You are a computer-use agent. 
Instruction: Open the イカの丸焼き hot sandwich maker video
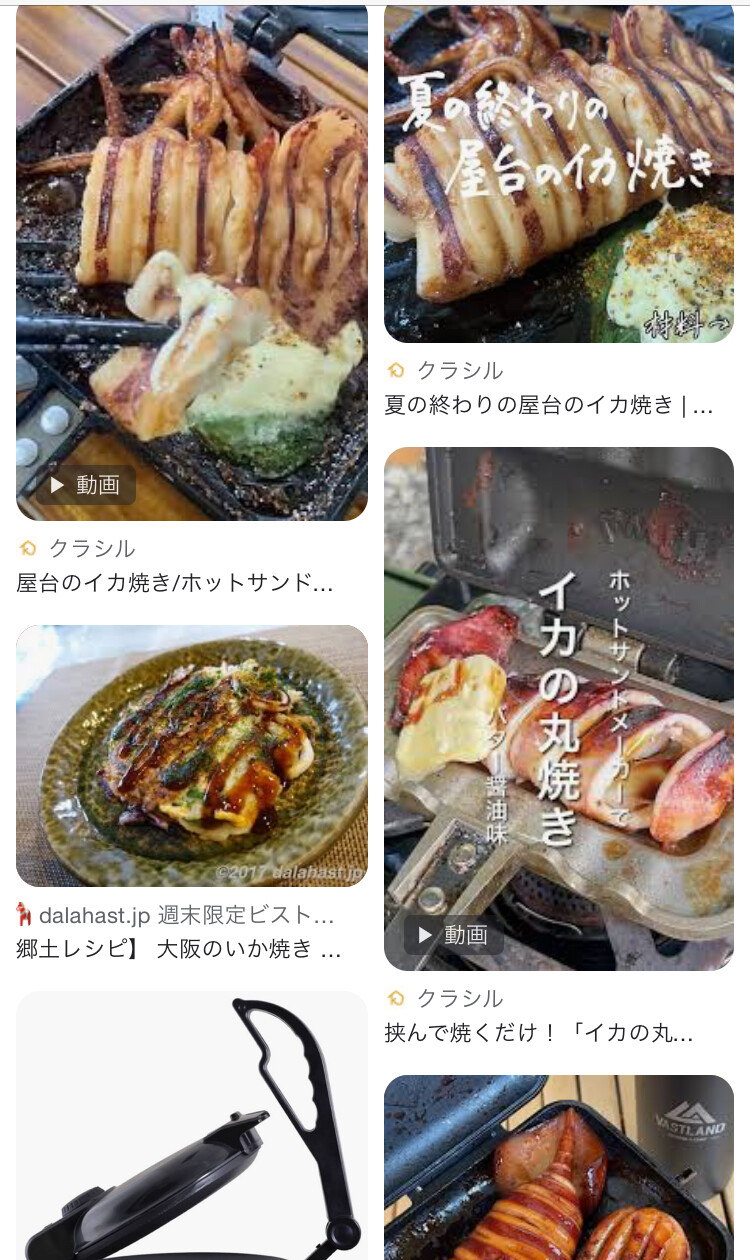(558, 708)
